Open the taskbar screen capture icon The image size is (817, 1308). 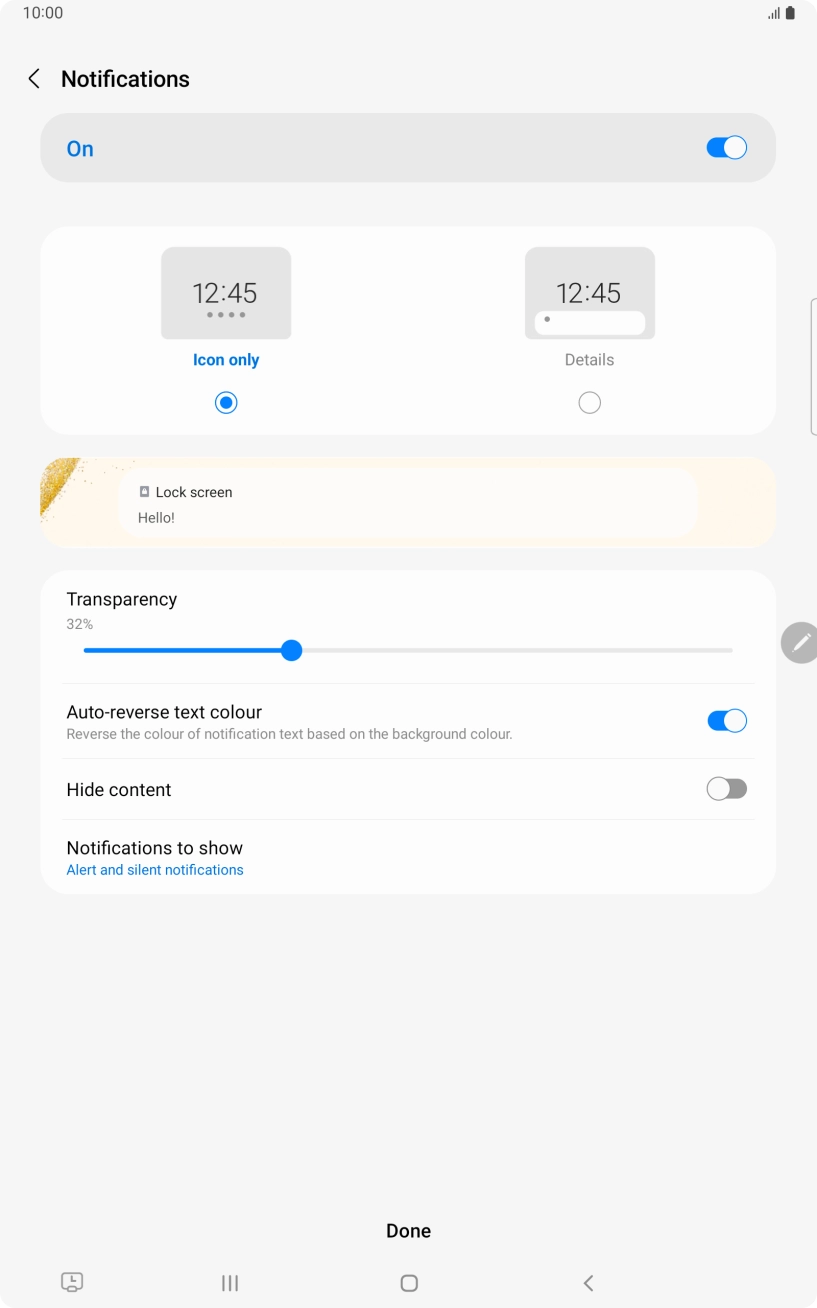point(72,1282)
